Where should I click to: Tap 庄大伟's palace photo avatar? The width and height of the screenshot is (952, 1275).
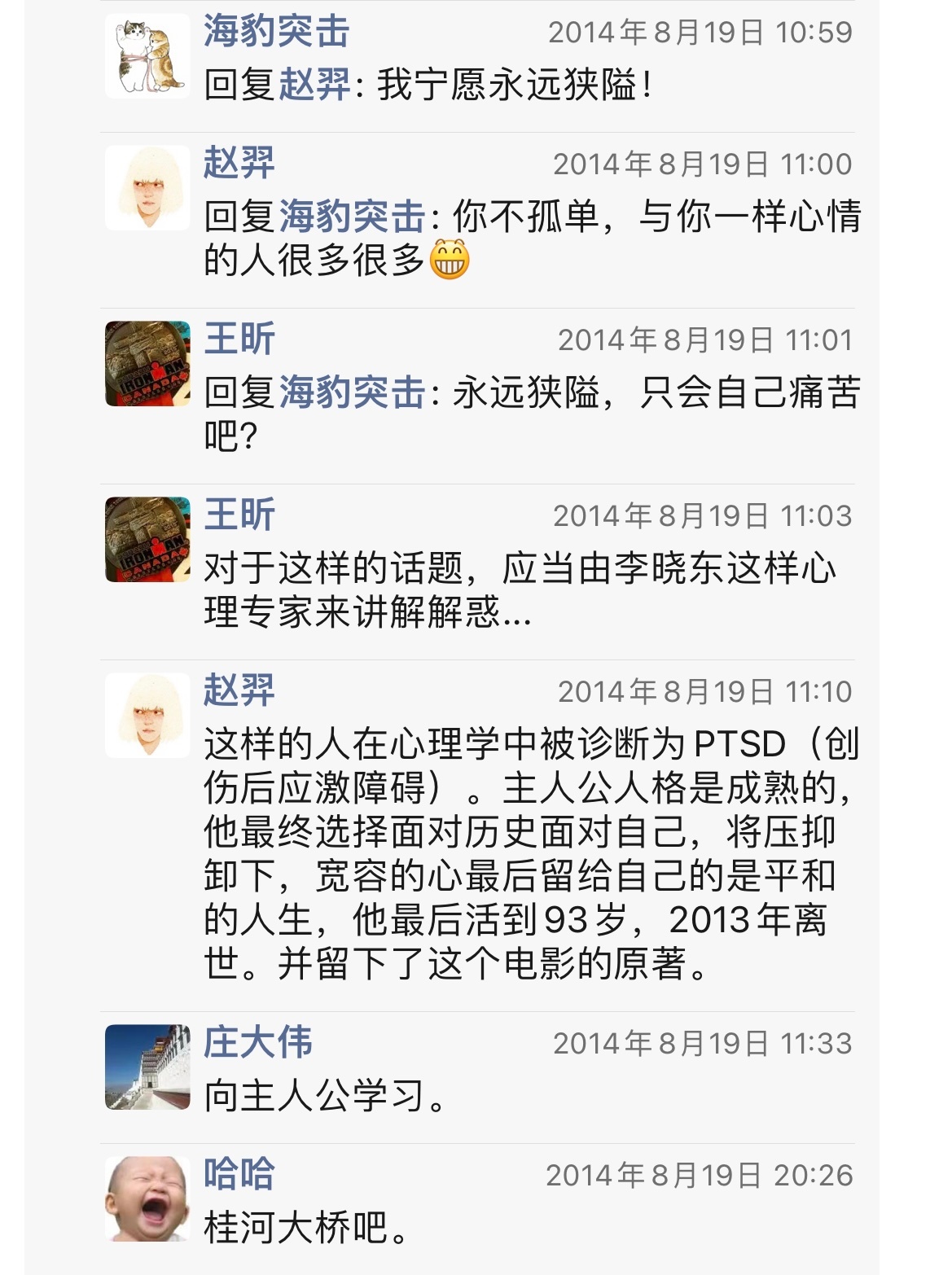[147, 1067]
